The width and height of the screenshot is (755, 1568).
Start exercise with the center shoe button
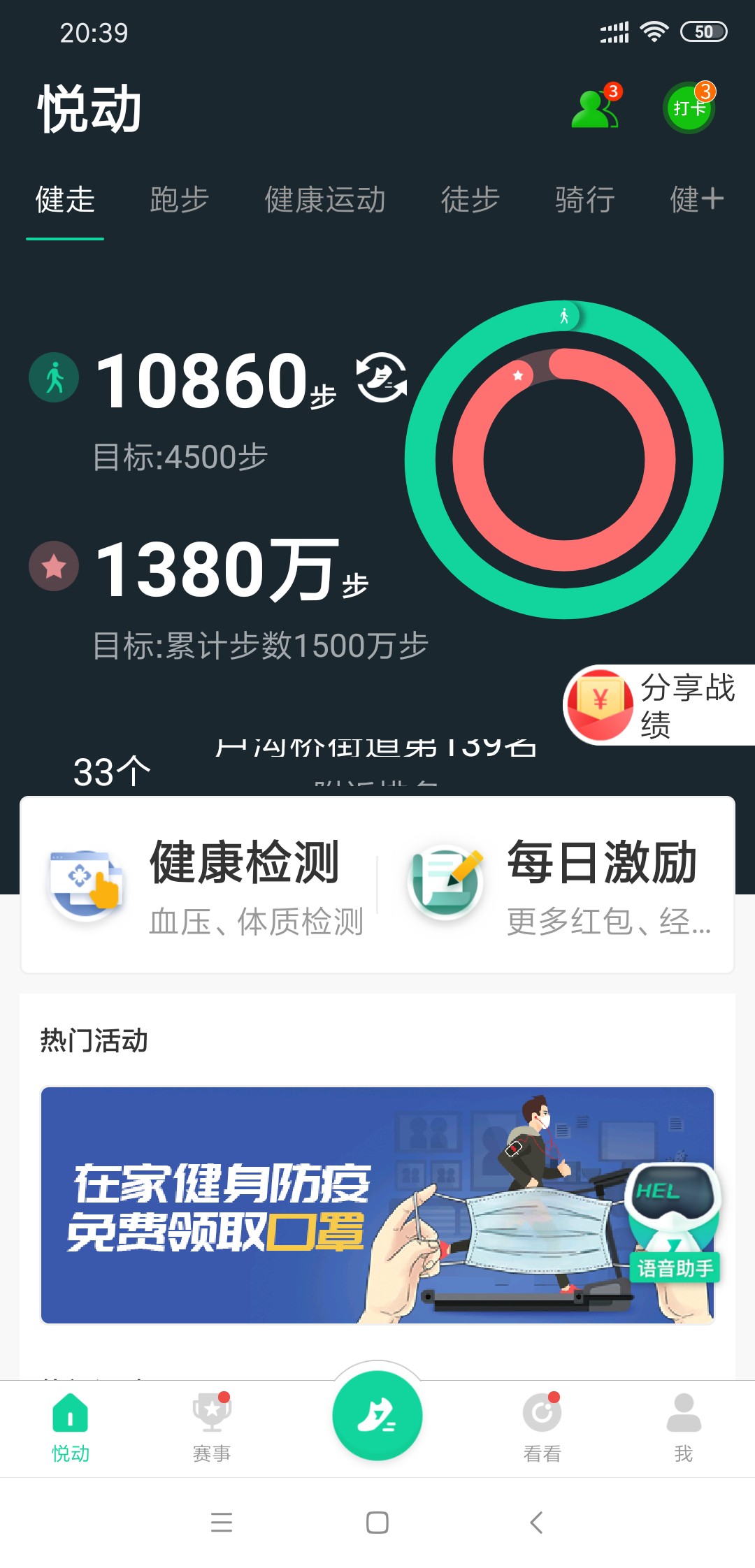point(377,1416)
